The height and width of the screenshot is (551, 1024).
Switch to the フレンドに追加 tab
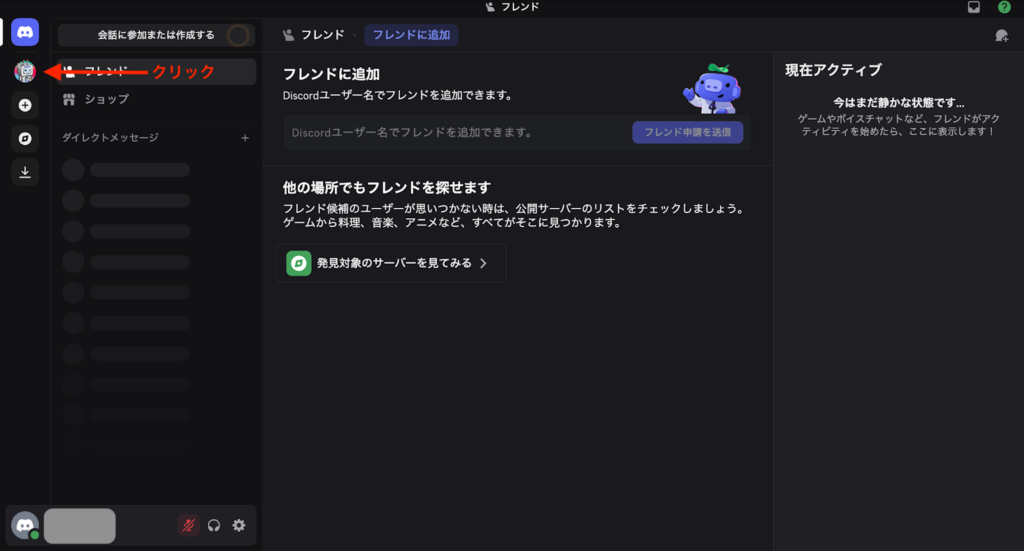(x=411, y=35)
